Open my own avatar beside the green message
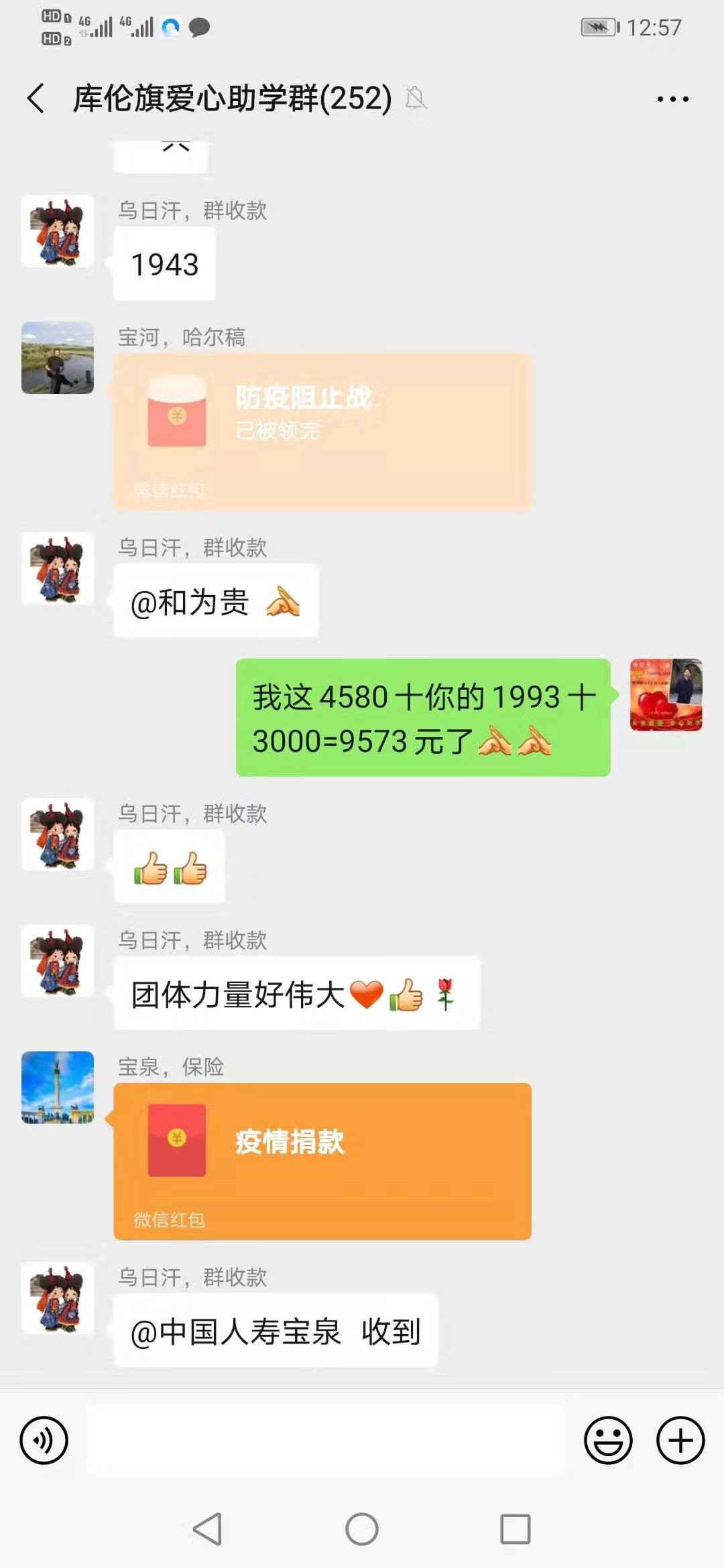 [666, 694]
